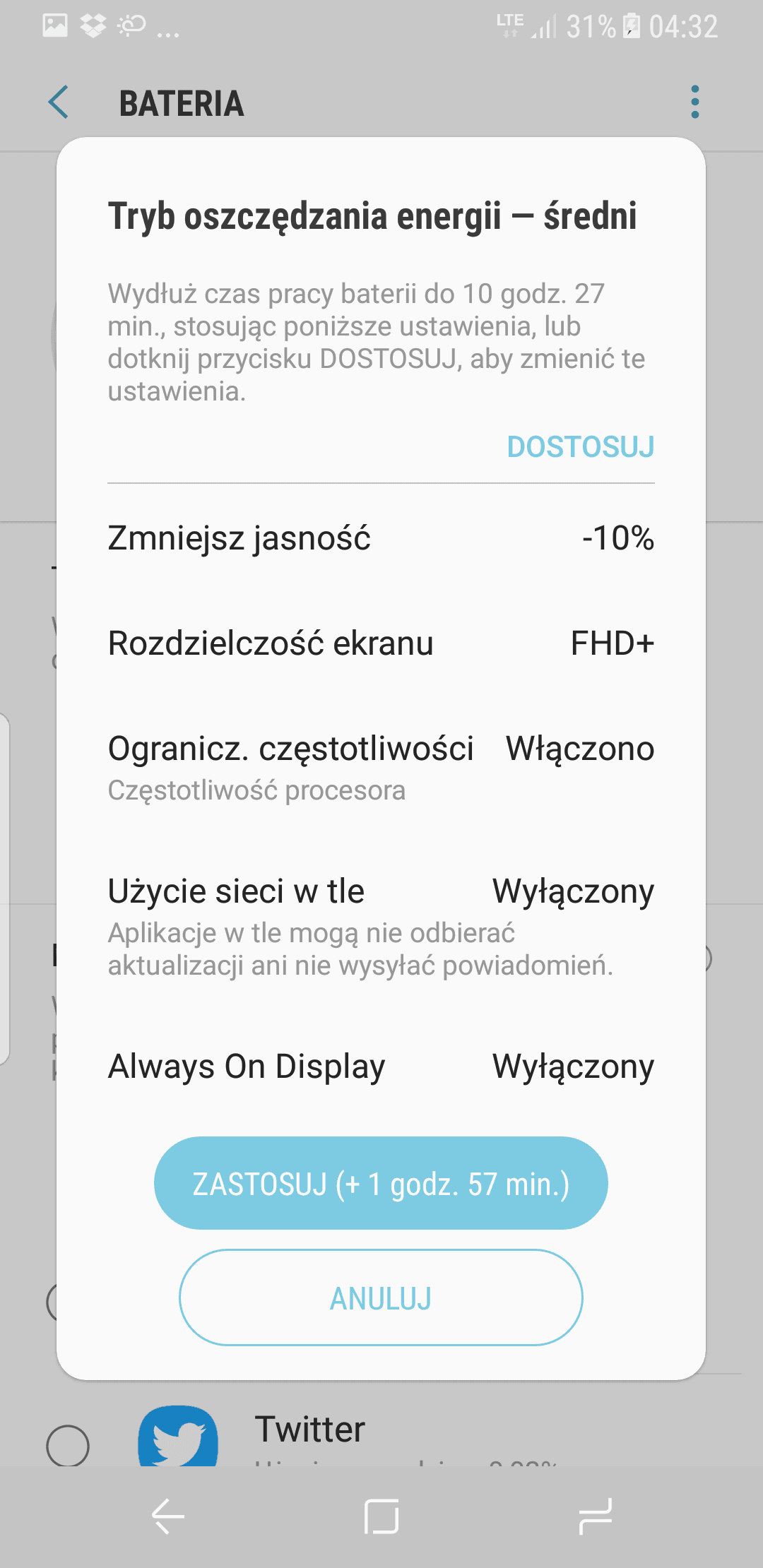This screenshot has height=1568, width=763.
Task: Apply mode with ZASTOSUJ button
Action: [381, 1183]
